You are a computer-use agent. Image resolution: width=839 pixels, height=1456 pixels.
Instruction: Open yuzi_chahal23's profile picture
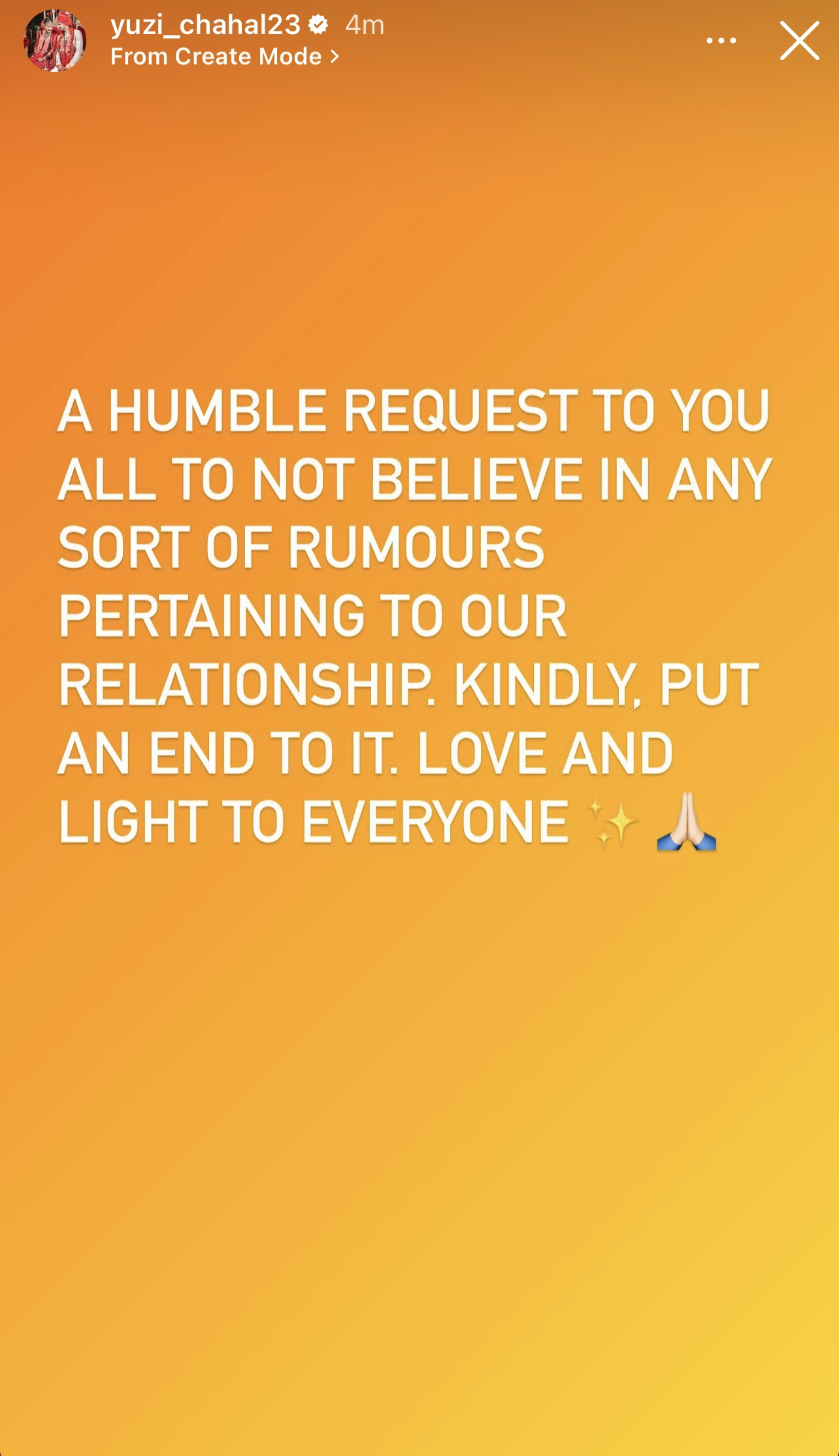55,41
